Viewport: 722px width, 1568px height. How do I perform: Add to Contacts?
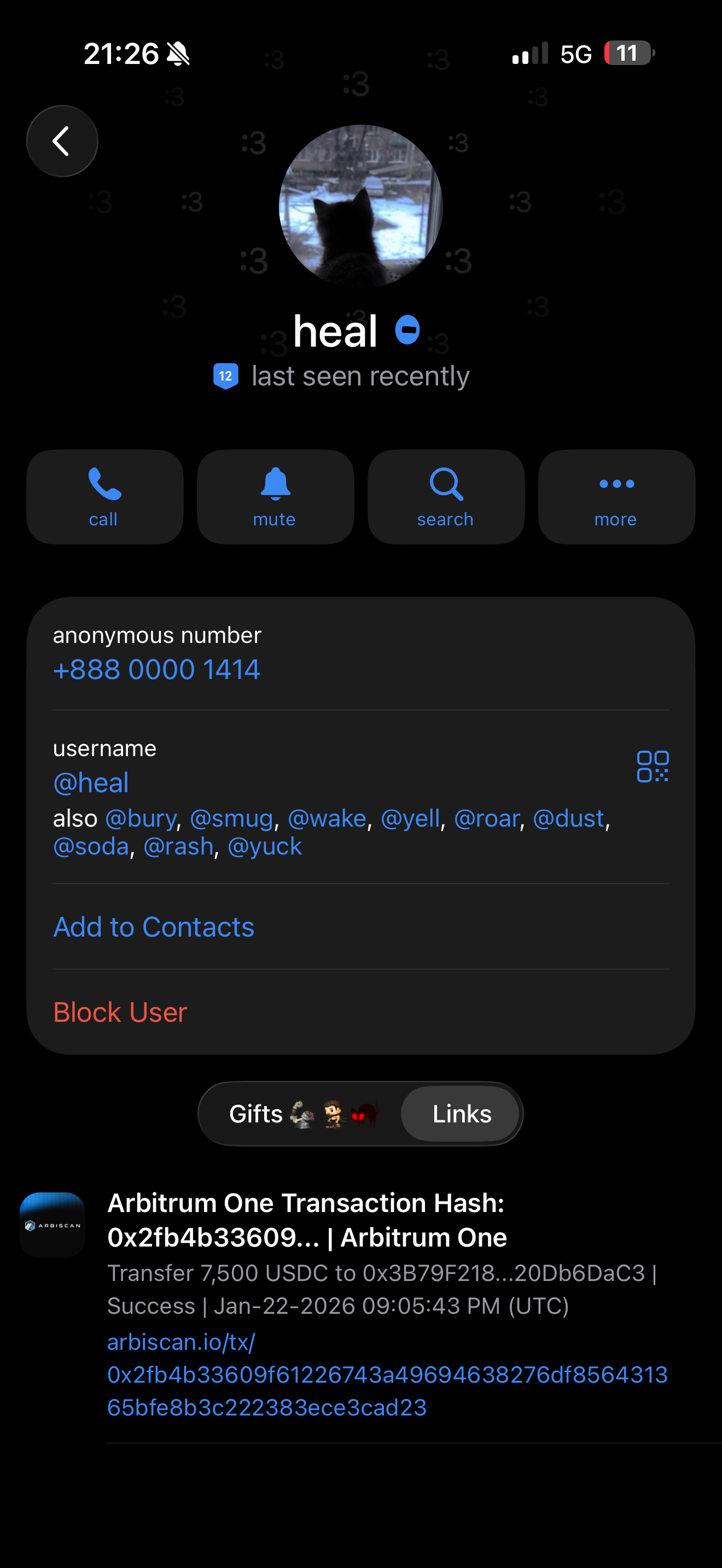(x=154, y=927)
